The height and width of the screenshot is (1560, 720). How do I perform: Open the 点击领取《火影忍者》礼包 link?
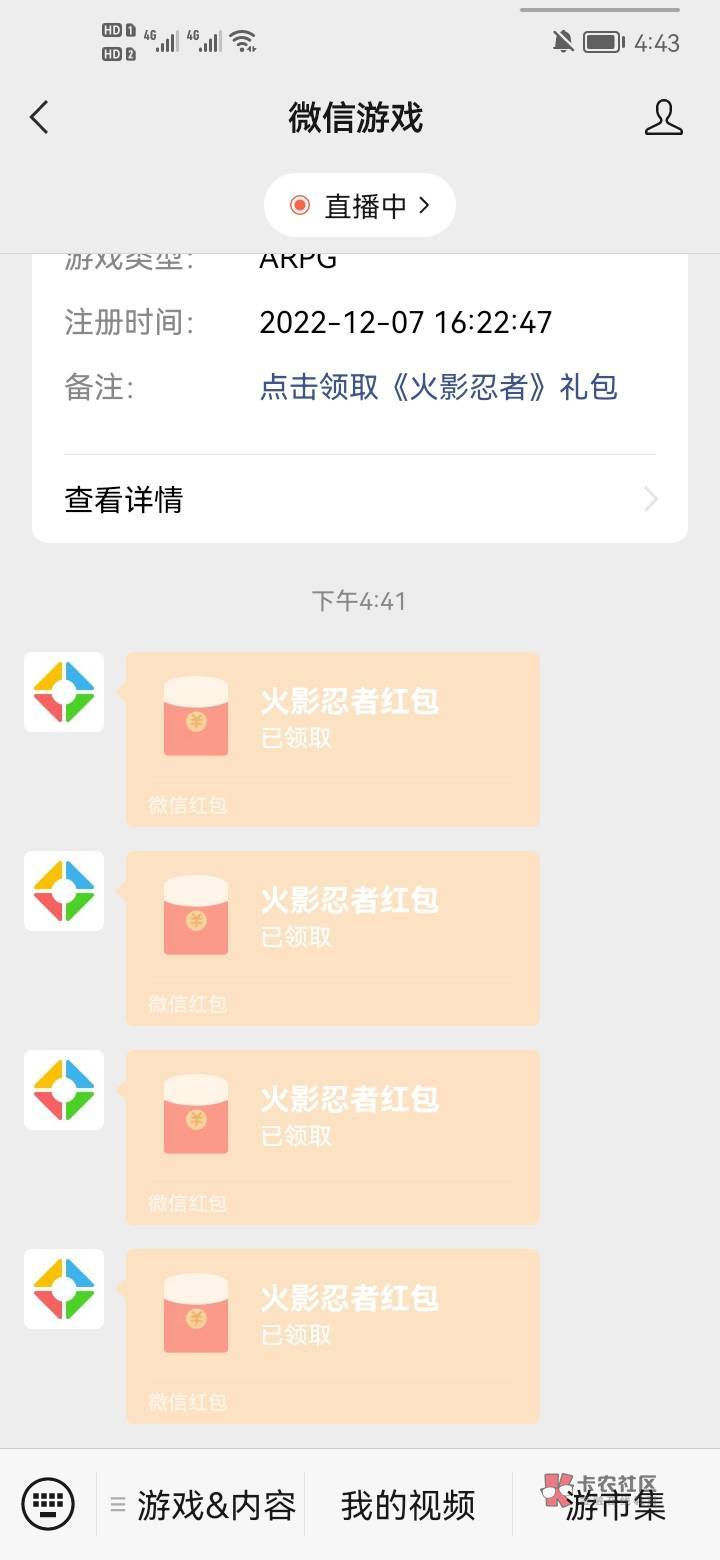(438, 387)
